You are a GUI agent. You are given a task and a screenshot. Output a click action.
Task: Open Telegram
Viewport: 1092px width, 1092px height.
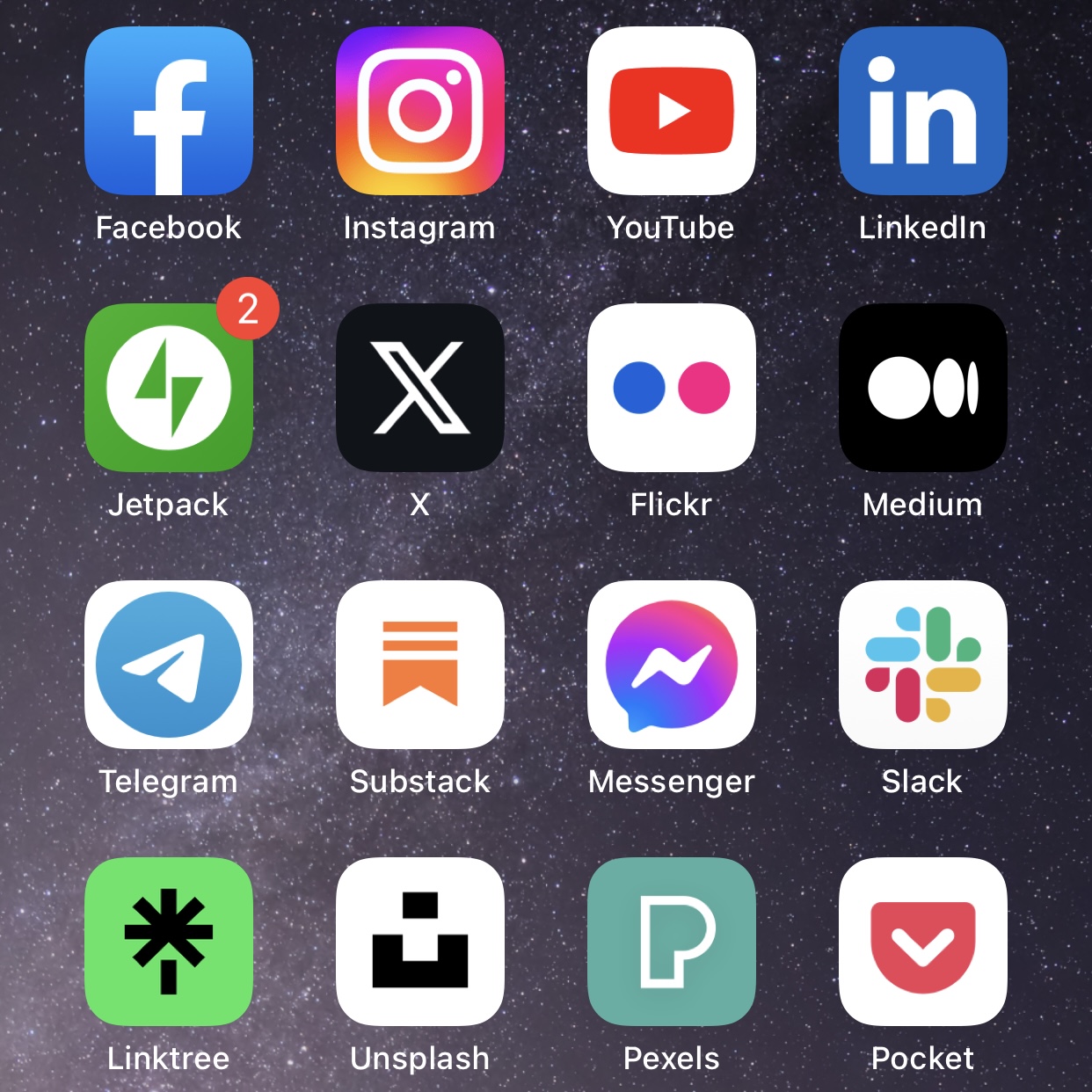click(x=169, y=665)
